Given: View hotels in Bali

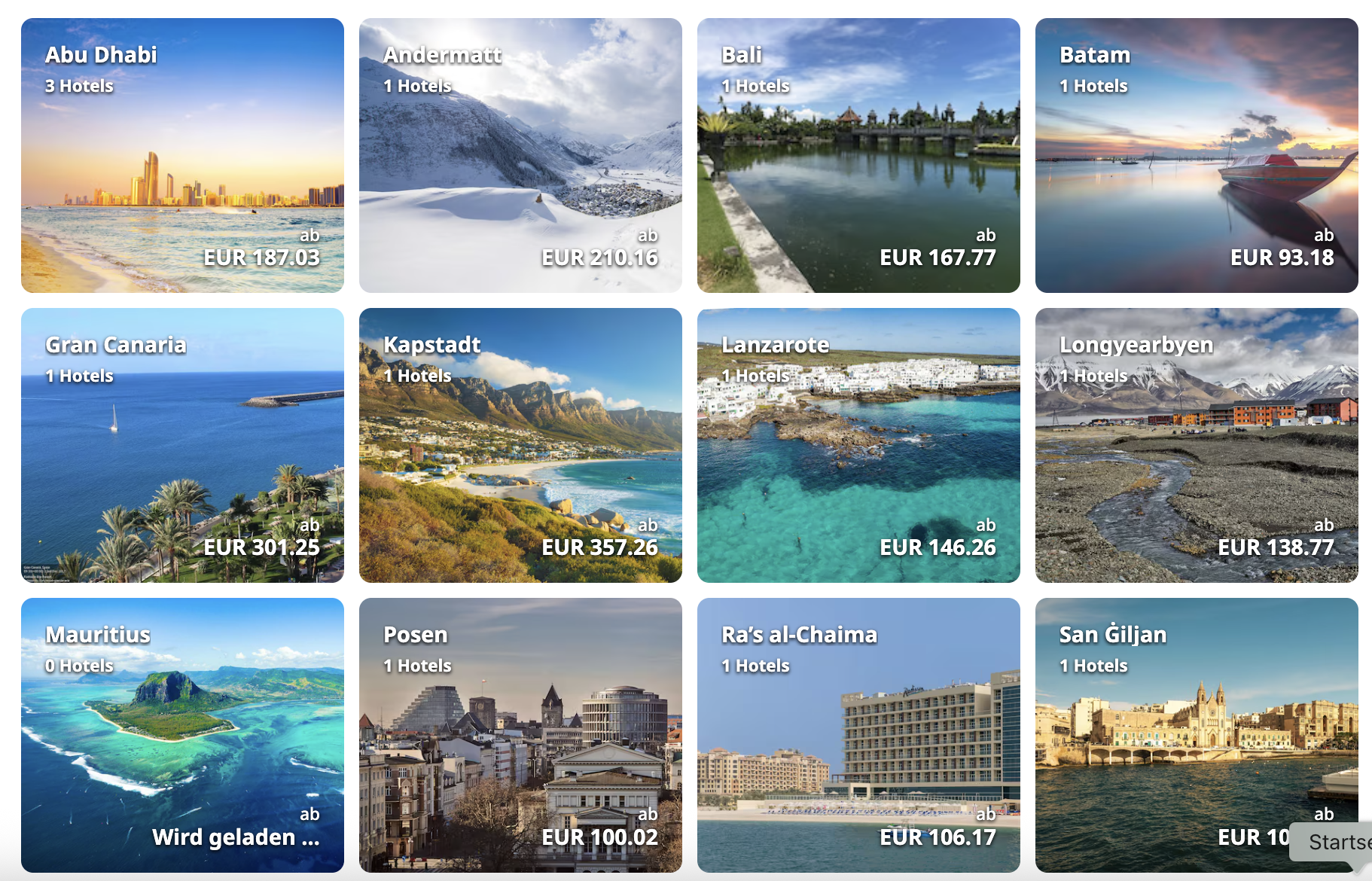Looking at the screenshot, I should pos(858,155).
